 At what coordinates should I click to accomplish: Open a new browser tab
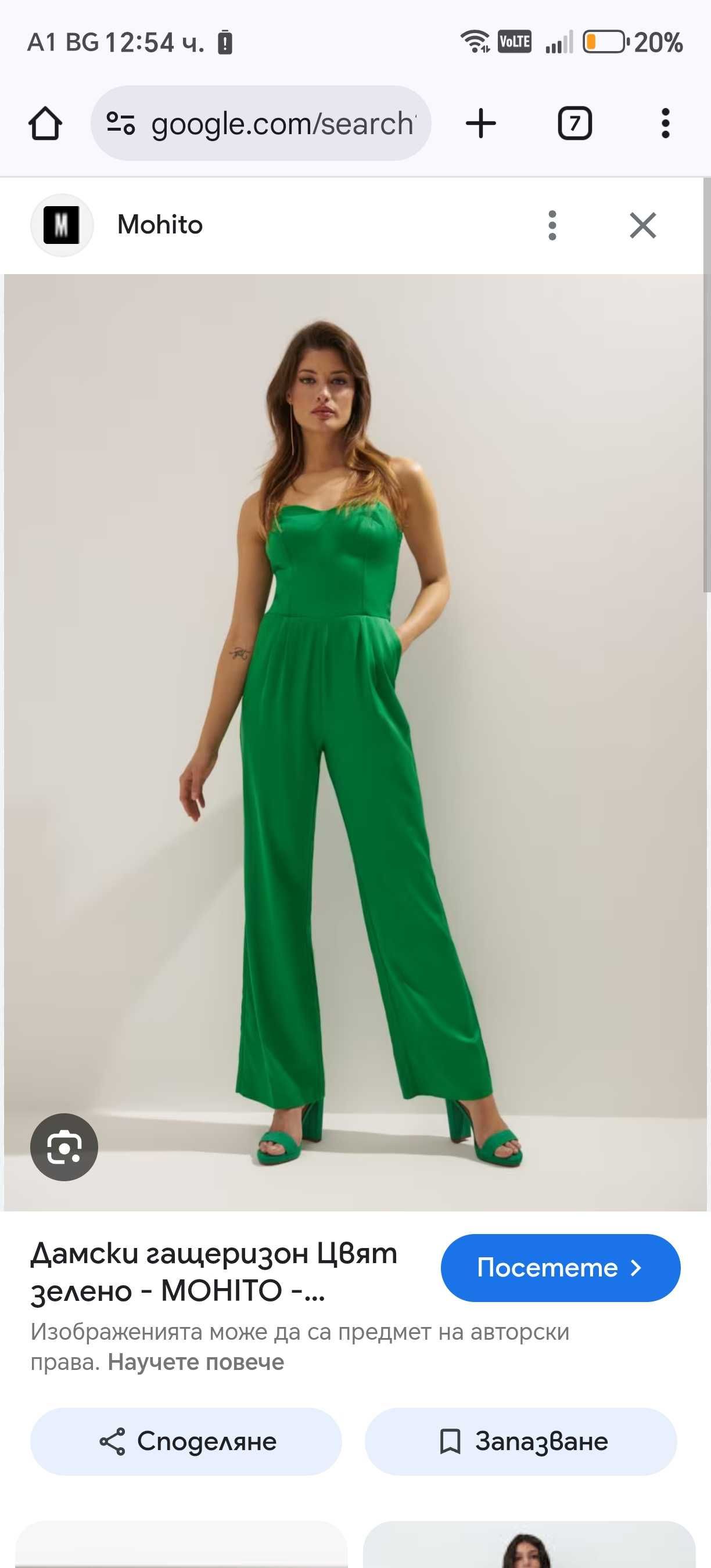point(481,124)
